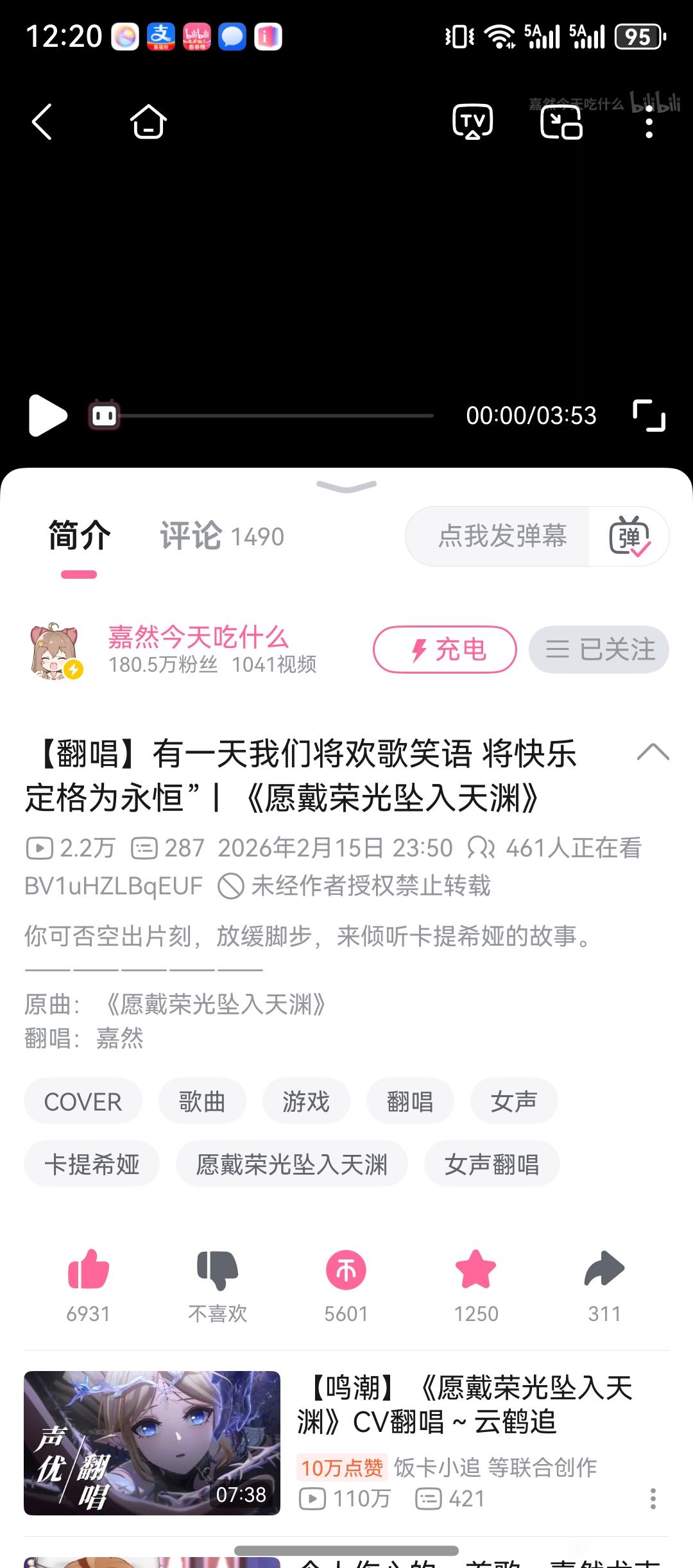Collapse the video description
Image resolution: width=693 pixels, height=1568 pixels.
point(653,752)
